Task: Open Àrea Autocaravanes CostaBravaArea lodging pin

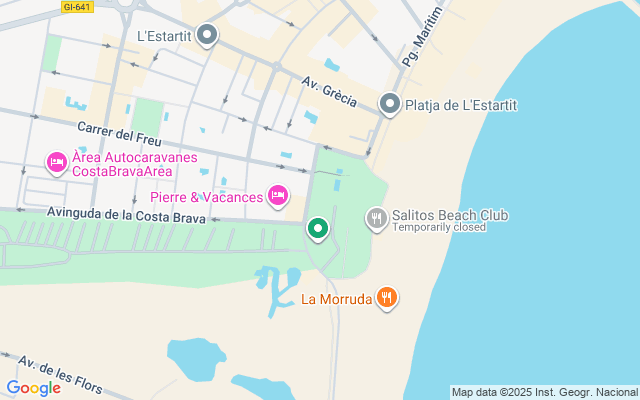Action: click(57, 162)
